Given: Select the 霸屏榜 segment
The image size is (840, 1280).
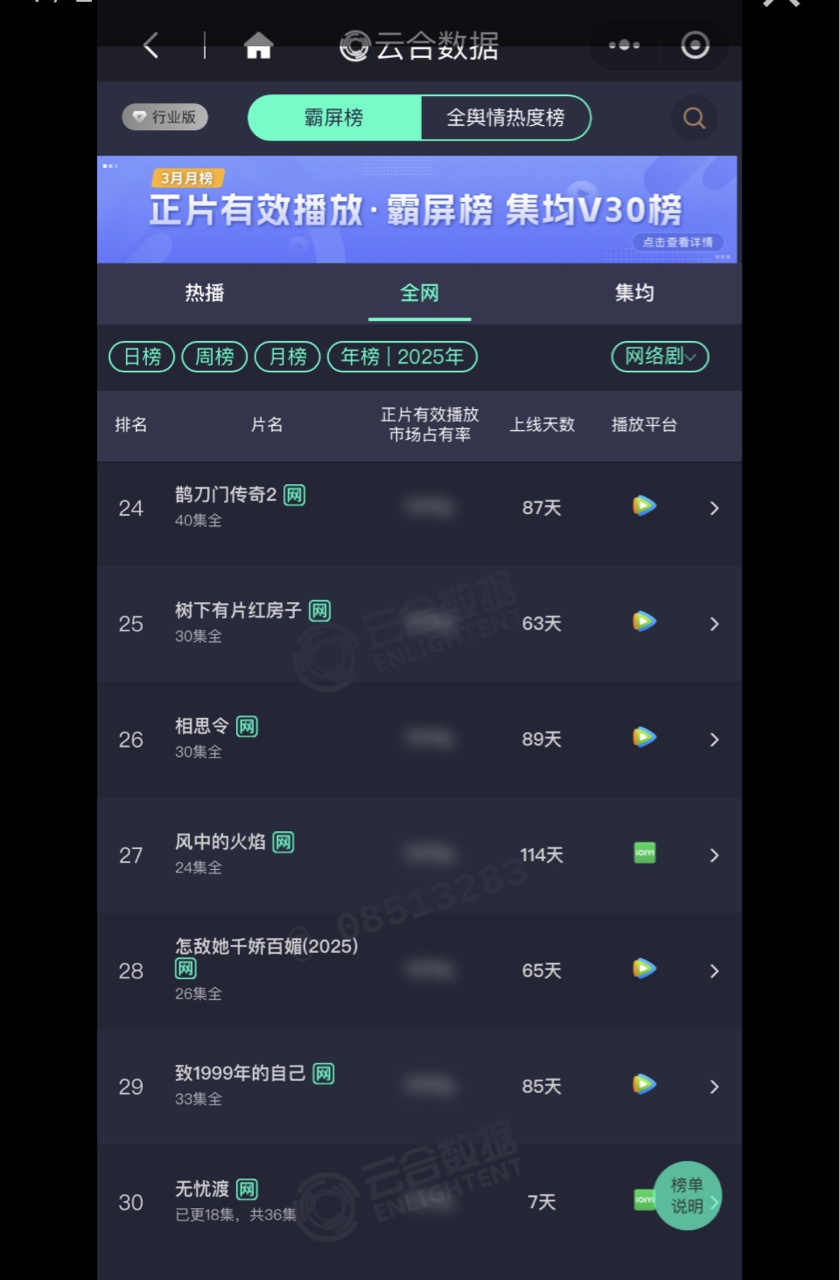Looking at the screenshot, I should [x=334, y=118].
